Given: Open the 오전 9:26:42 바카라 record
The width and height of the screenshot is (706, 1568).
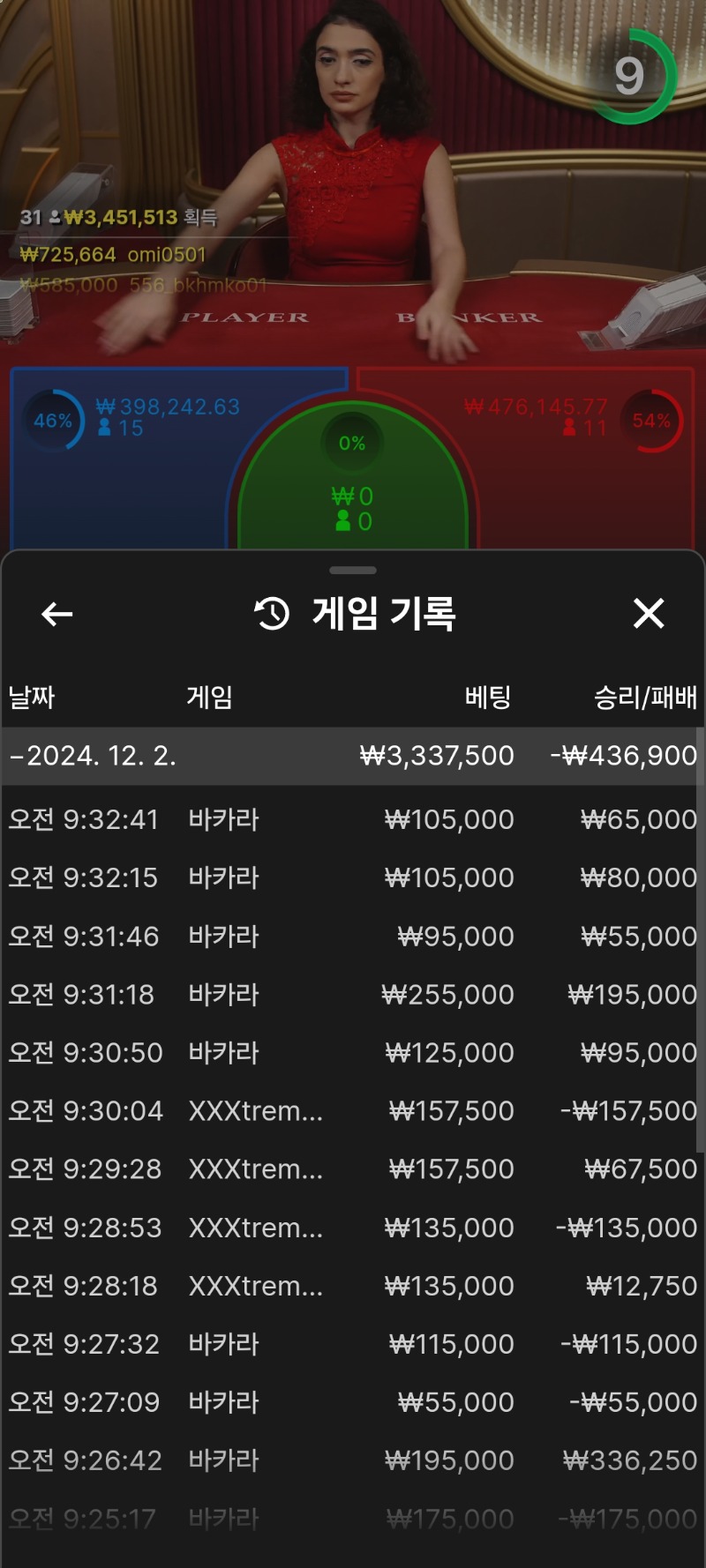Looking at the screenshot, I should (x=353, y=1460).
